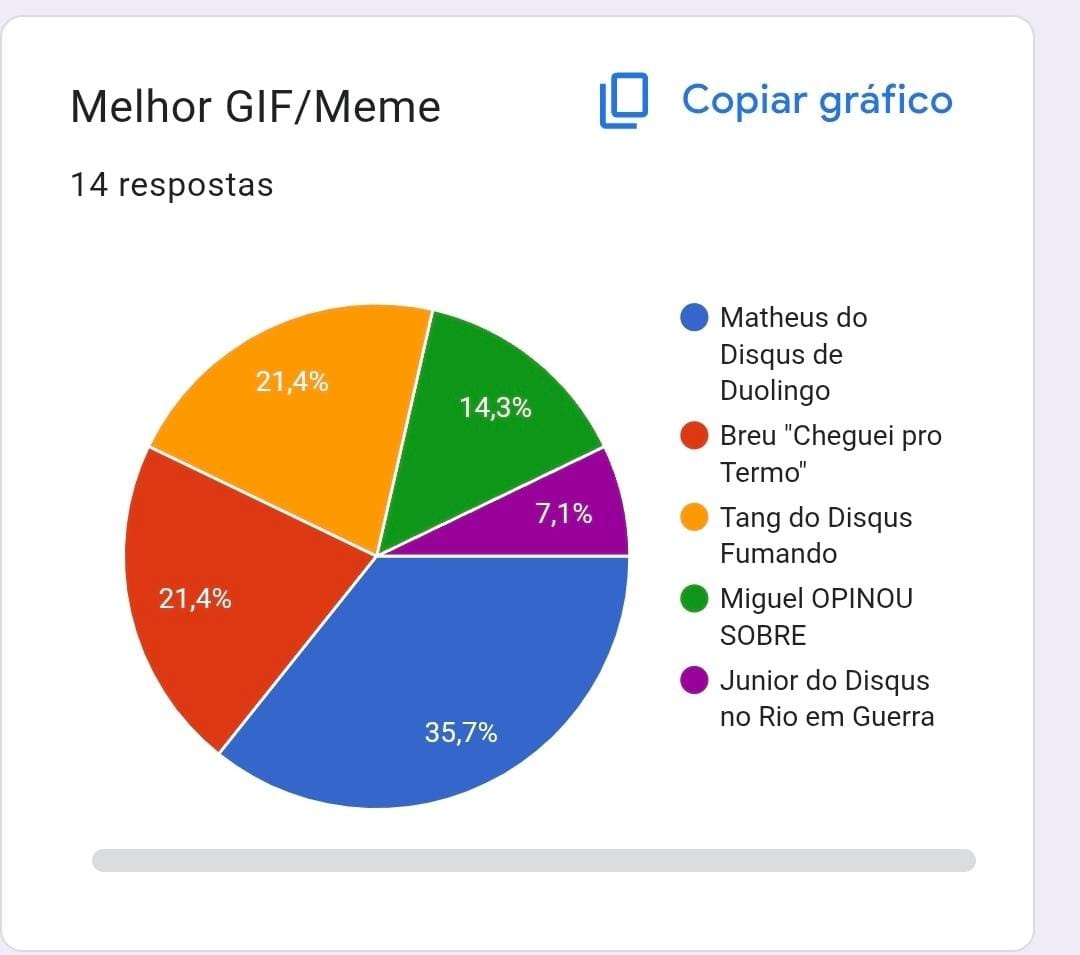Tap the Miguel OPINOU SOBRE legend entry
The width and height of the screenshot is (1080, 955).
[x=796, y=616]
